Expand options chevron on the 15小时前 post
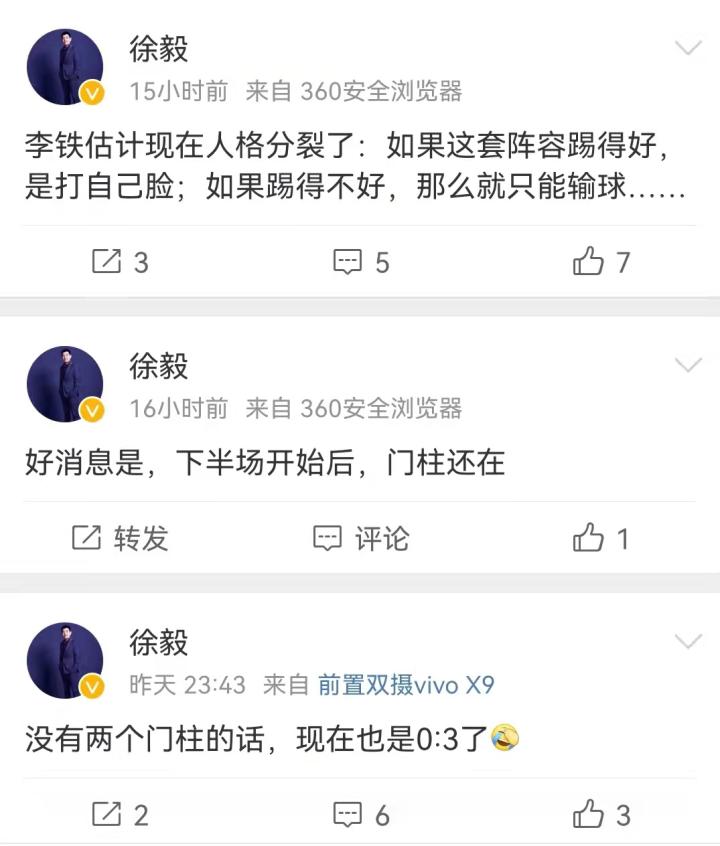 click(x=689, y=48)
